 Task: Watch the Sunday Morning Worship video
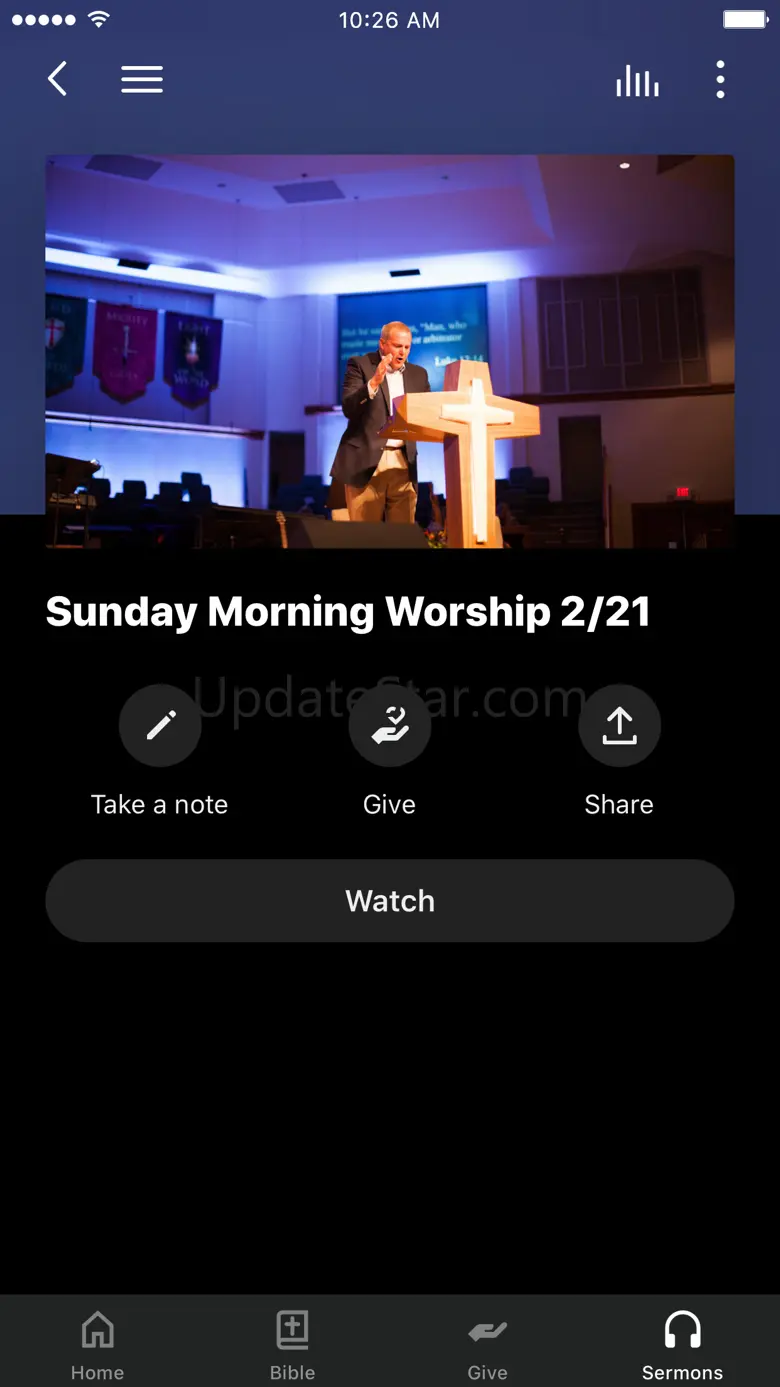pos(390,900)
